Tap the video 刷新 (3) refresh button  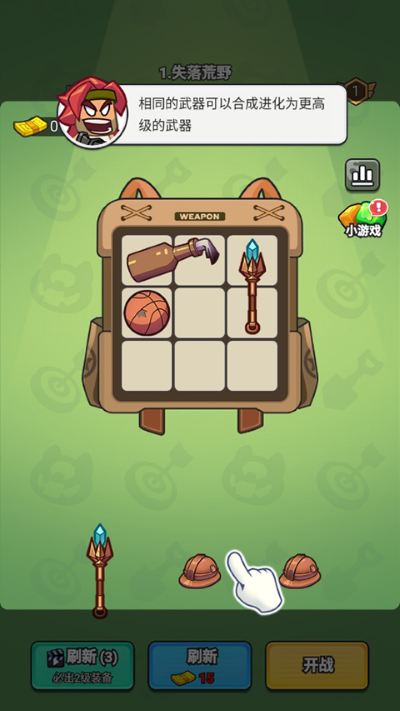tap(83, 665)
